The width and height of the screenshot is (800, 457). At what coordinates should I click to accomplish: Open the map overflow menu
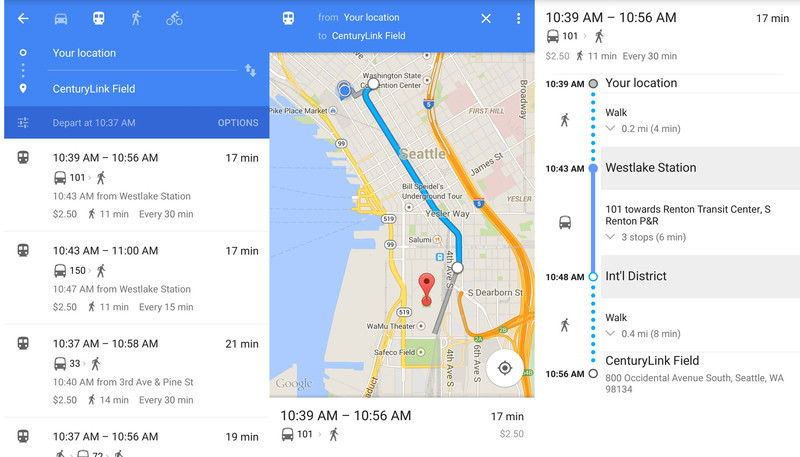coord(518,18)
